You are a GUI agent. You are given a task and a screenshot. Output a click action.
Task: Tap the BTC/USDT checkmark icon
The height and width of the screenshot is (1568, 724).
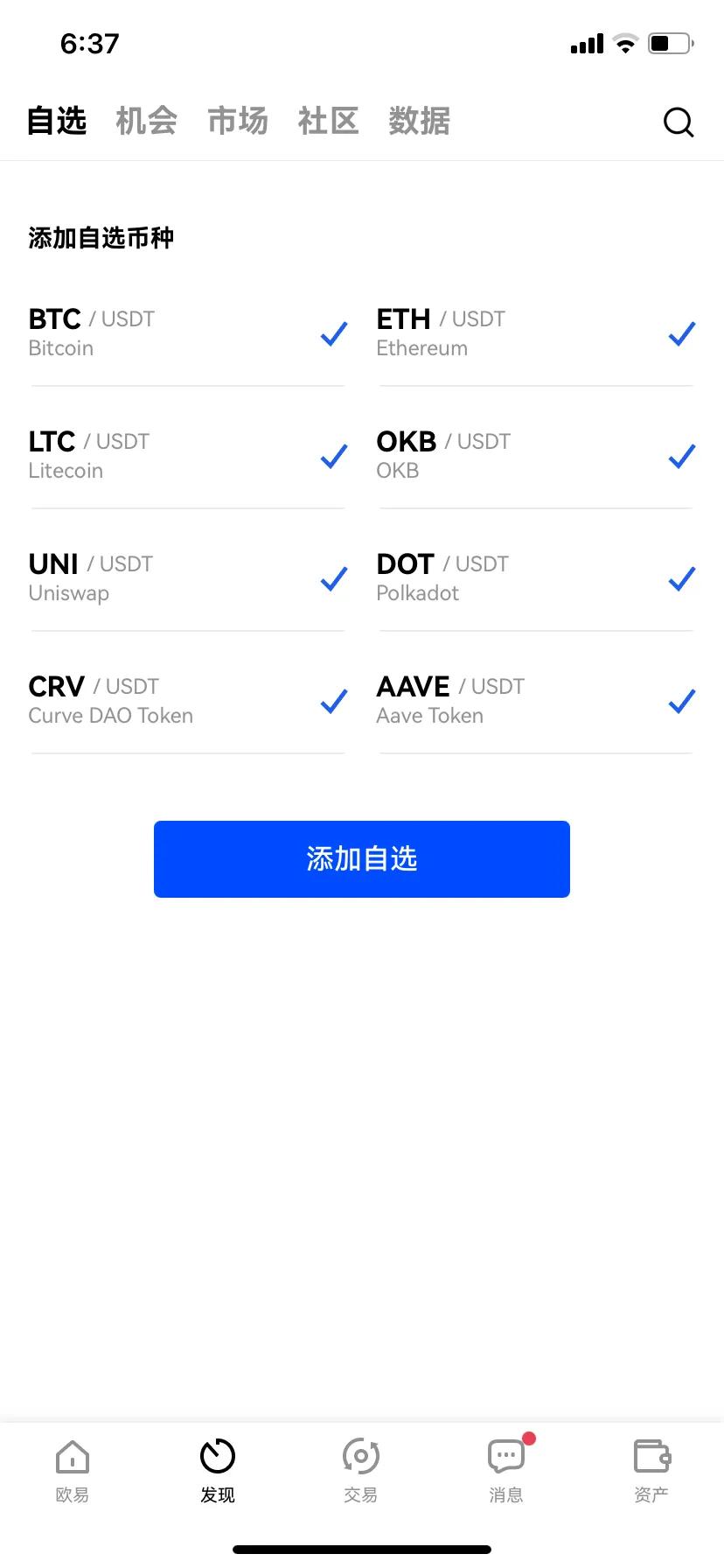click(333, 333)
